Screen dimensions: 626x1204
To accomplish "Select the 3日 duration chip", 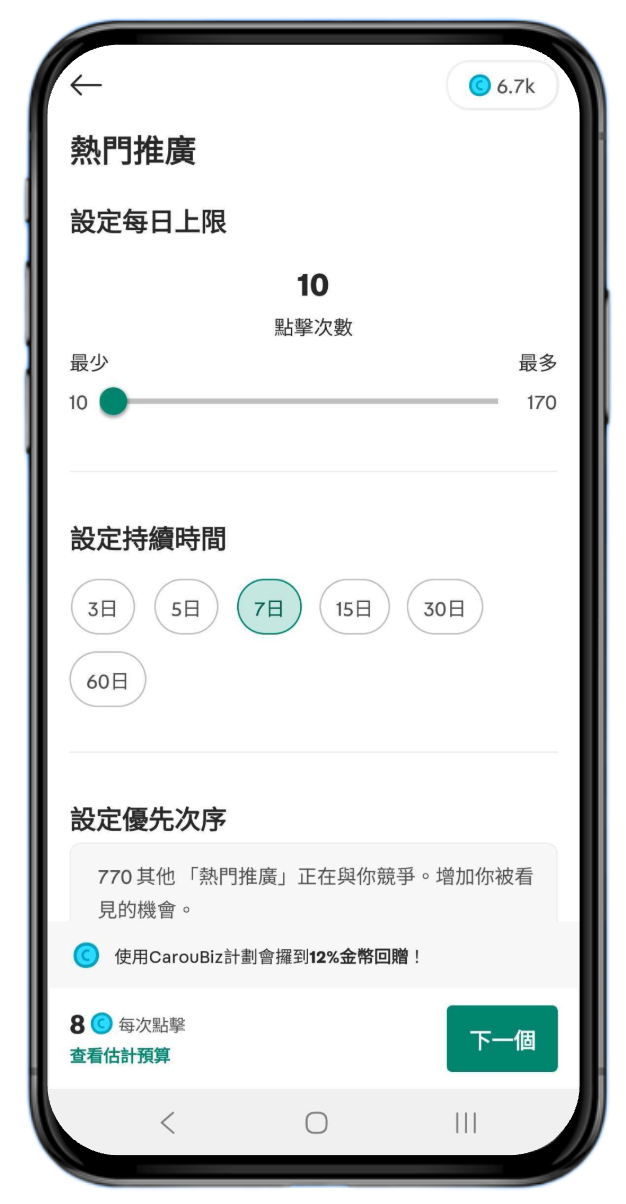I will (102, 608).
